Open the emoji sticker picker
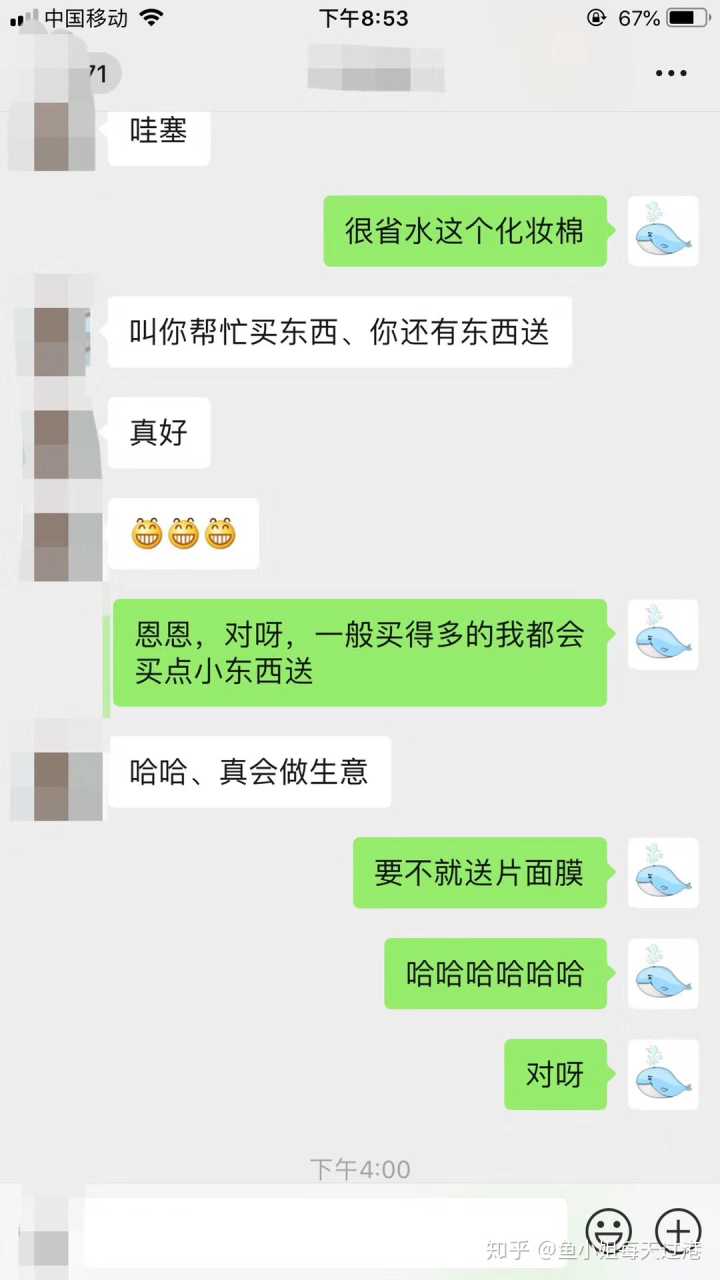 608,1231
